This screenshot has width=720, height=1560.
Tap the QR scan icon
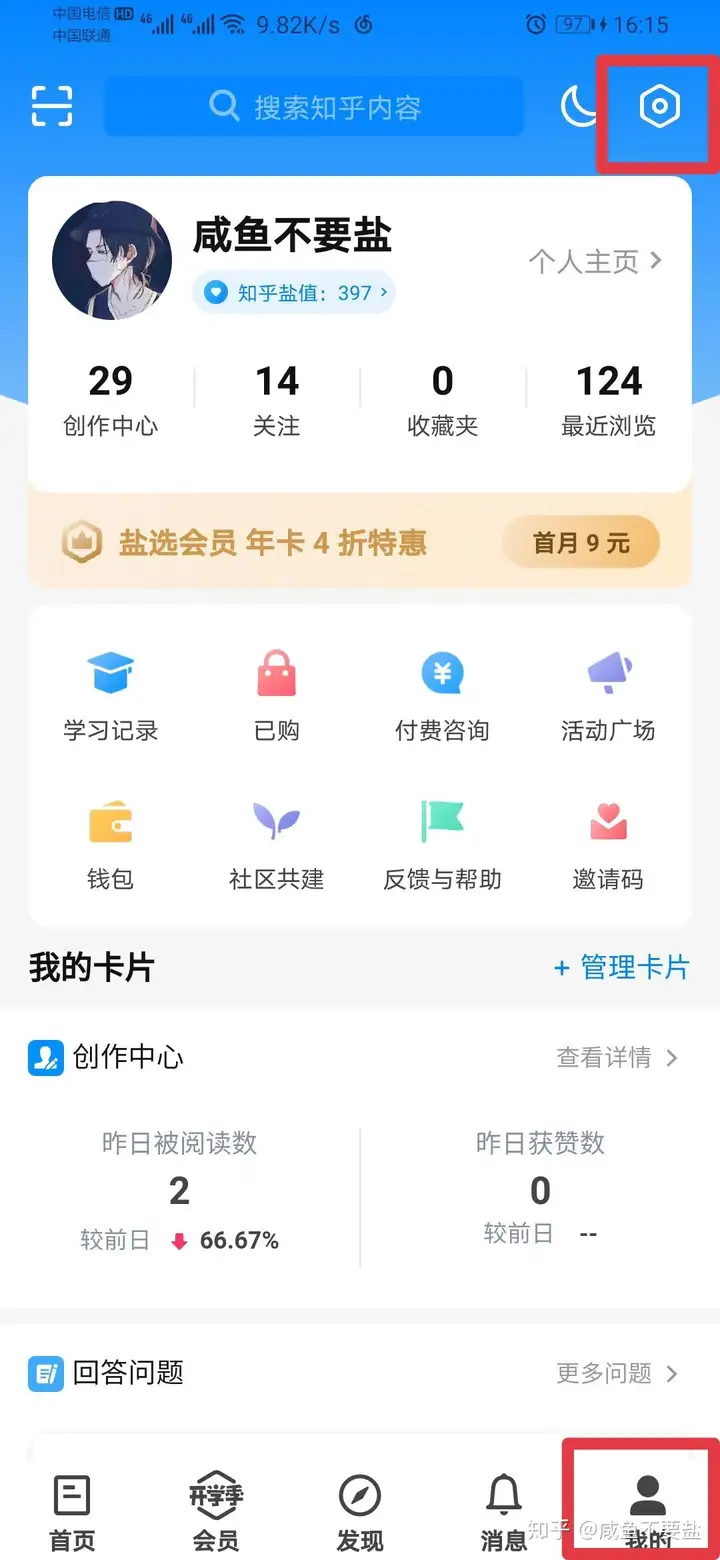click(52, 106)
